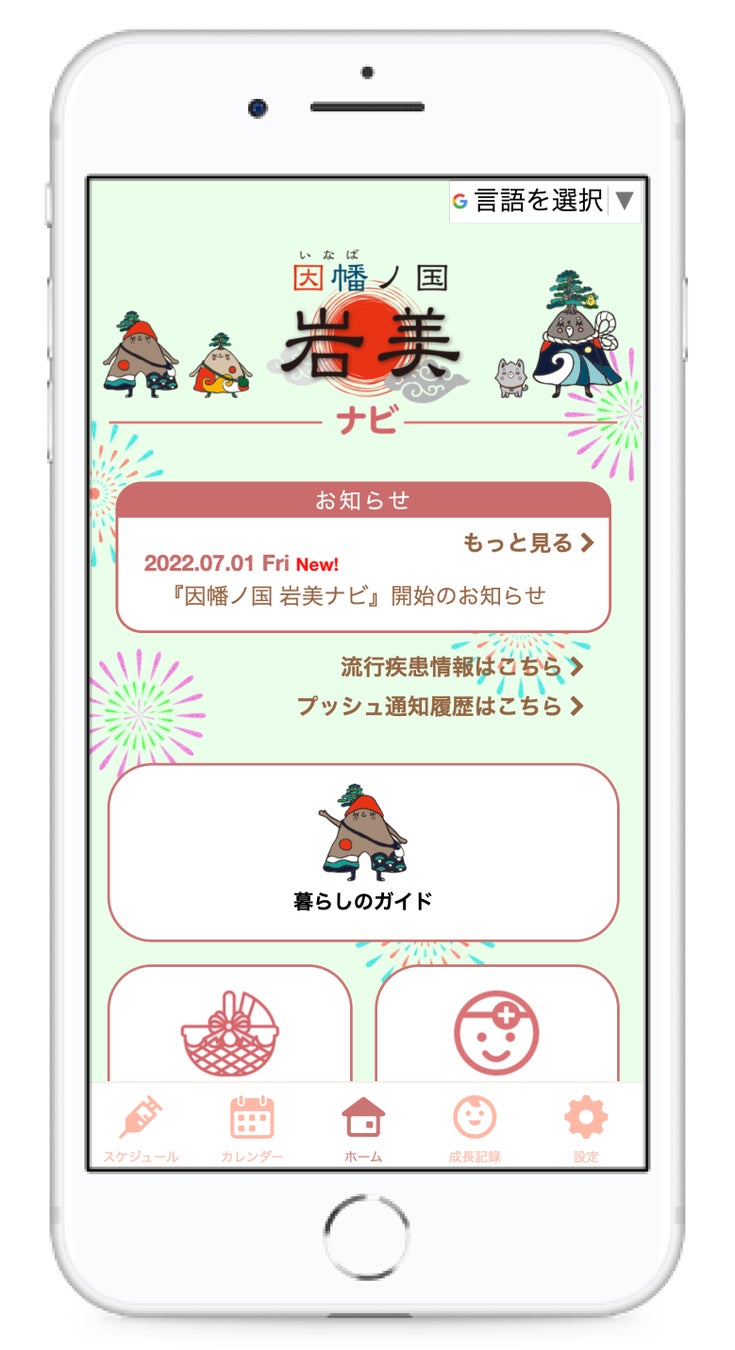The image size is (735, 1350).
Task: Open the baby basket card
Action: pos(230,1030)
